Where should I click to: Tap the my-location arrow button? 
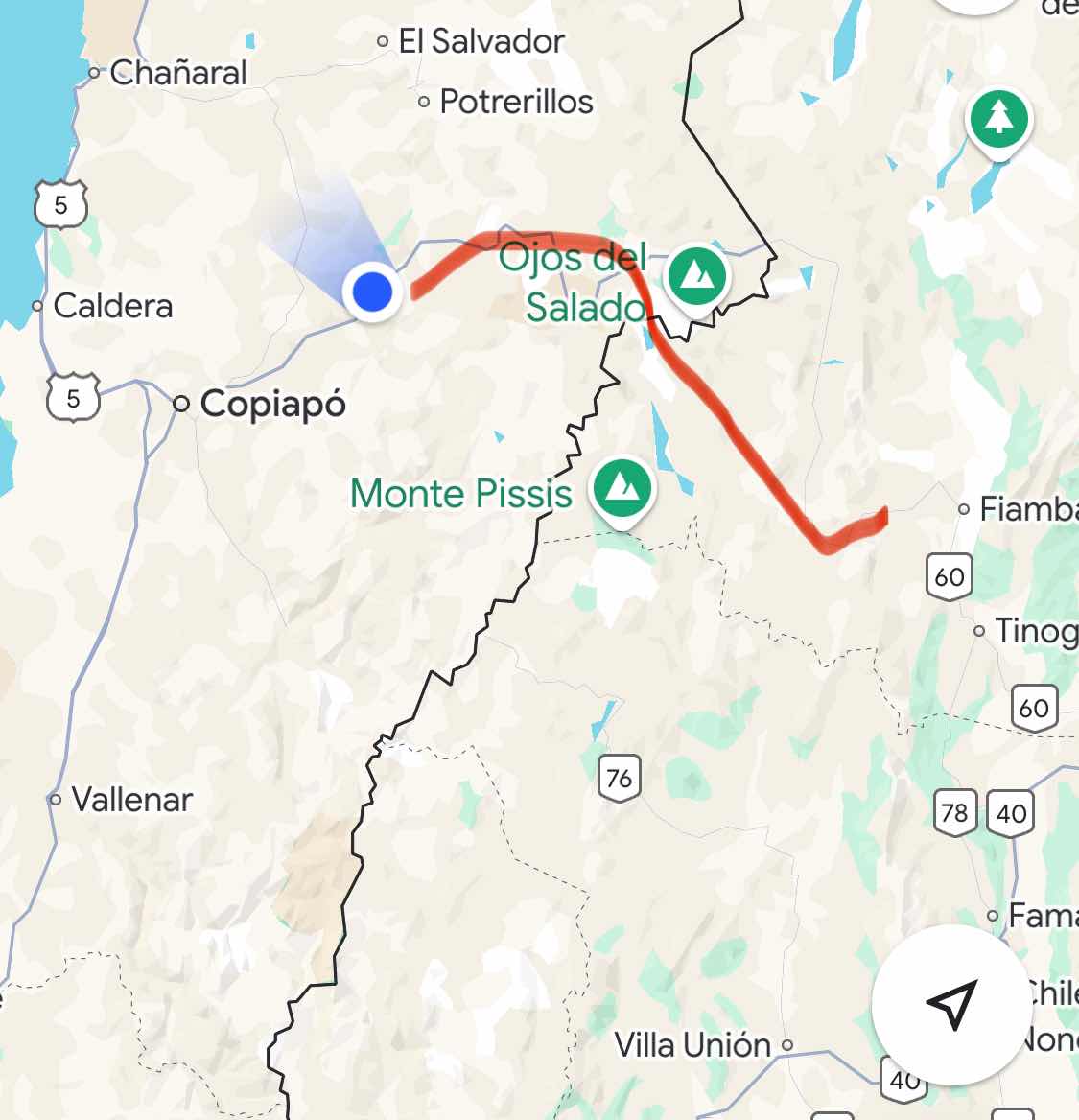tap(950, 1004)
